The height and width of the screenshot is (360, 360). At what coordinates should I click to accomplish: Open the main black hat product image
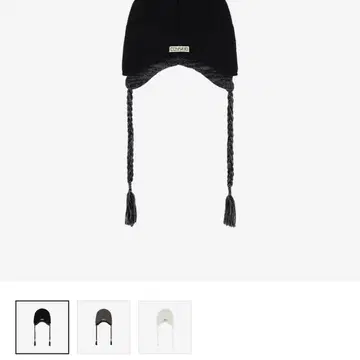point(180,140)
